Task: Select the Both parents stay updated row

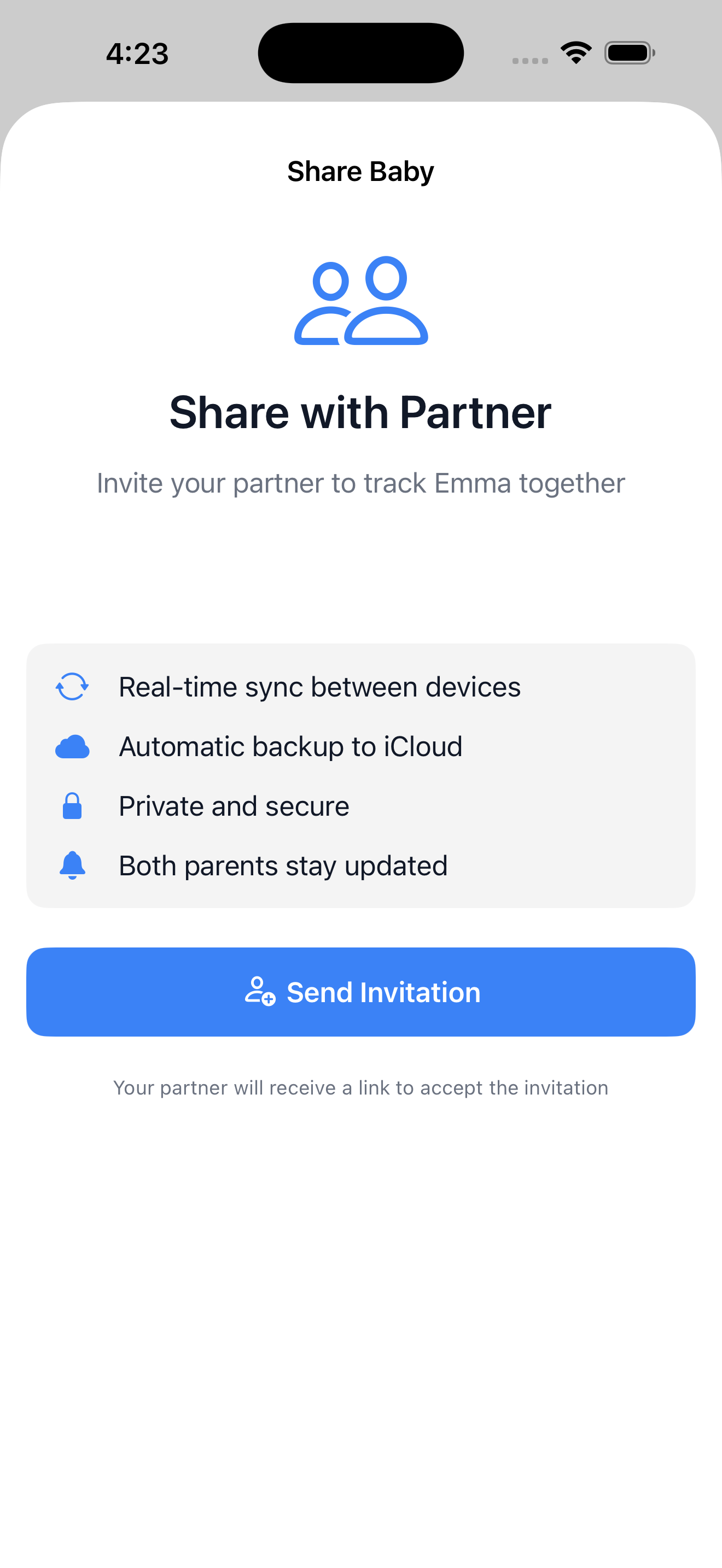Action: point(284,864)
